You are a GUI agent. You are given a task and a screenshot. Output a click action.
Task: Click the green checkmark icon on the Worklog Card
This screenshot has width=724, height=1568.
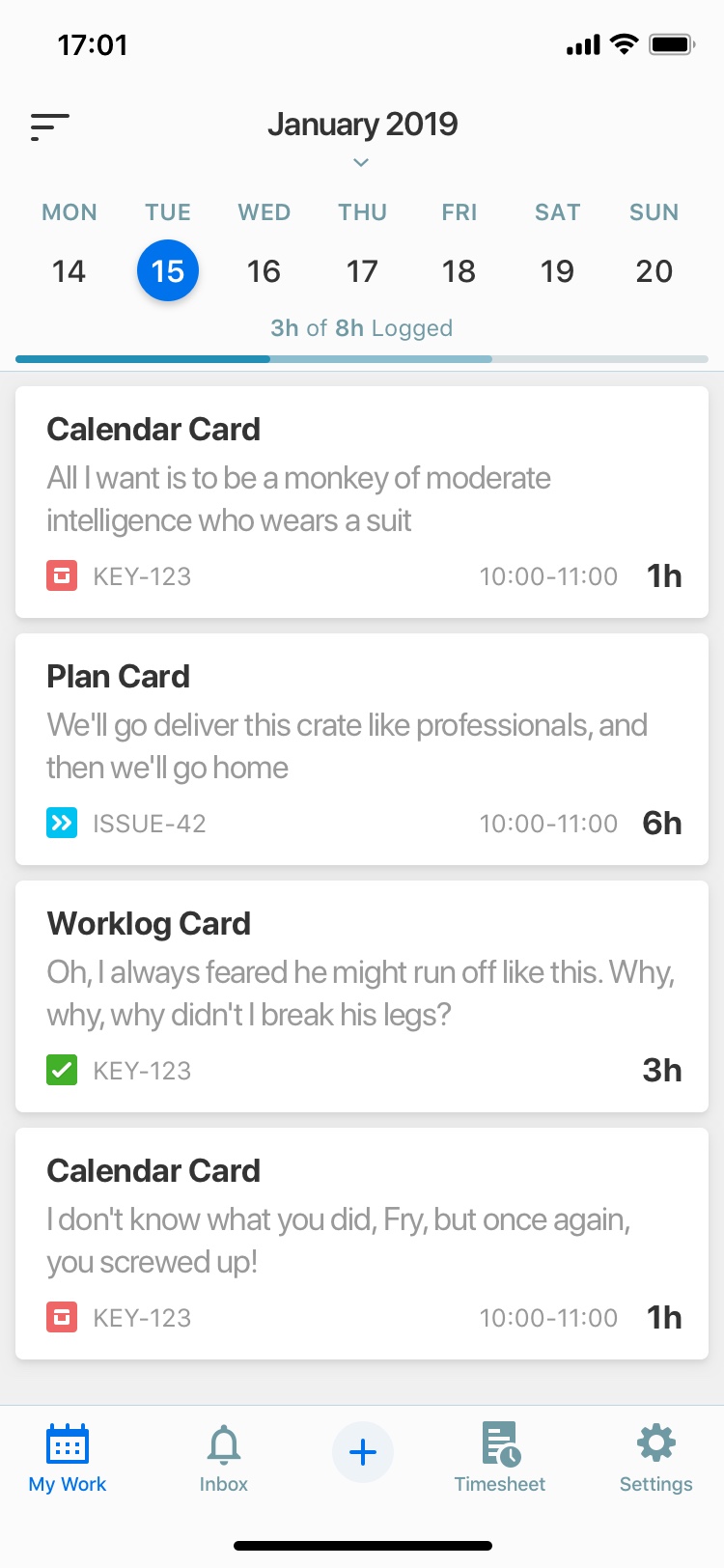point(62,1070)
